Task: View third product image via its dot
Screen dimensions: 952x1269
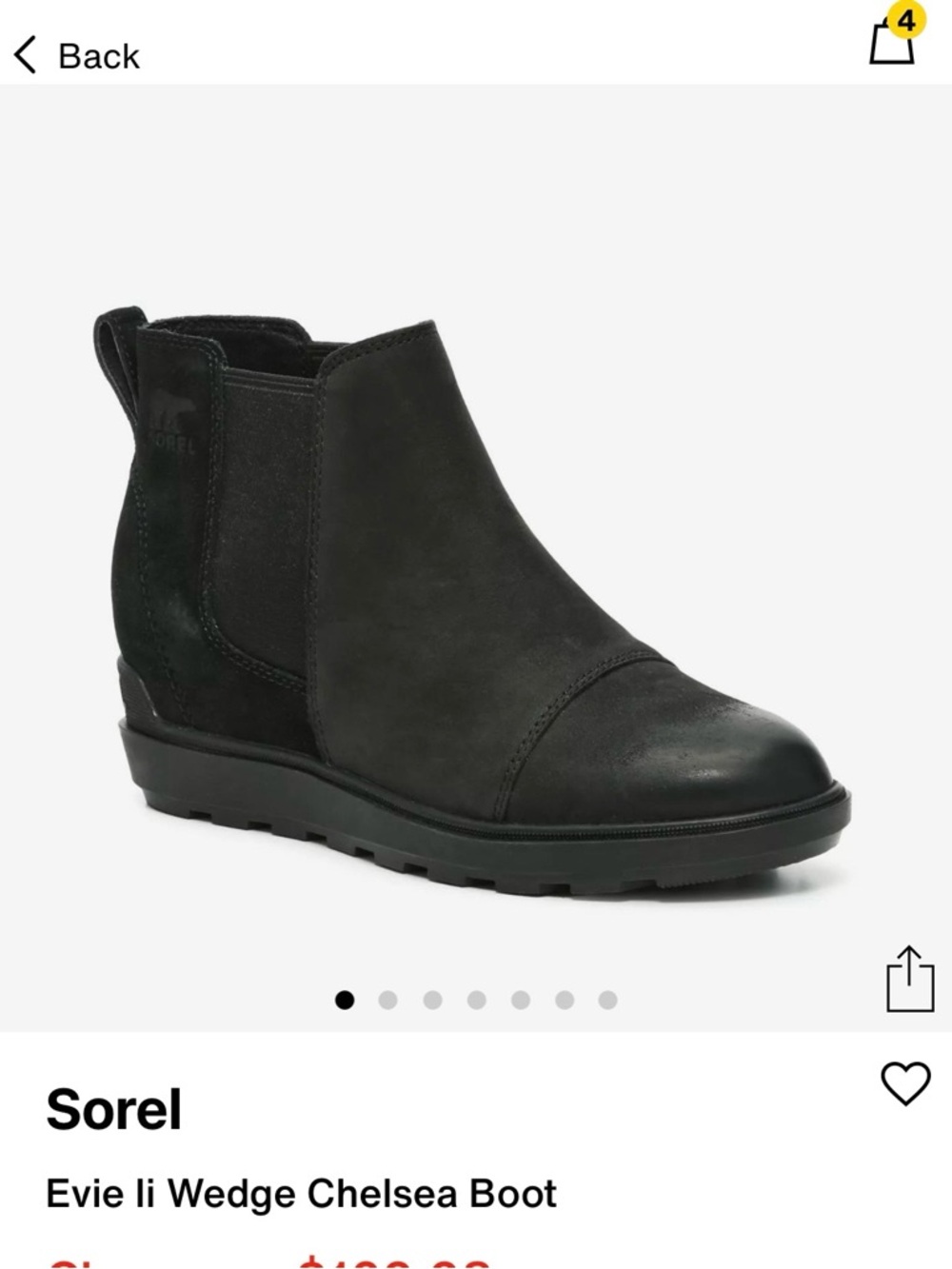Action: pyautogui.click(x=432, y=999)
